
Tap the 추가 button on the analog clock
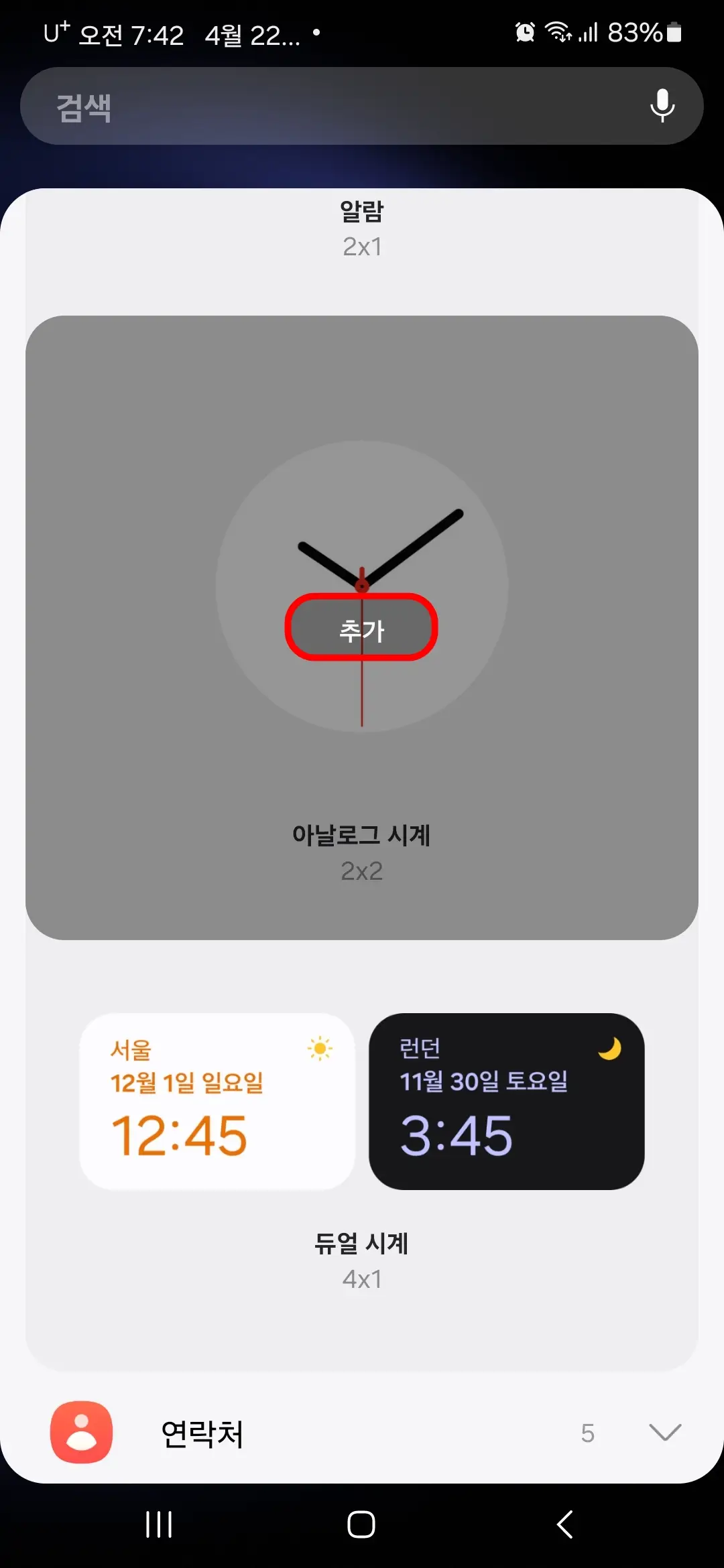pos(362,629)
